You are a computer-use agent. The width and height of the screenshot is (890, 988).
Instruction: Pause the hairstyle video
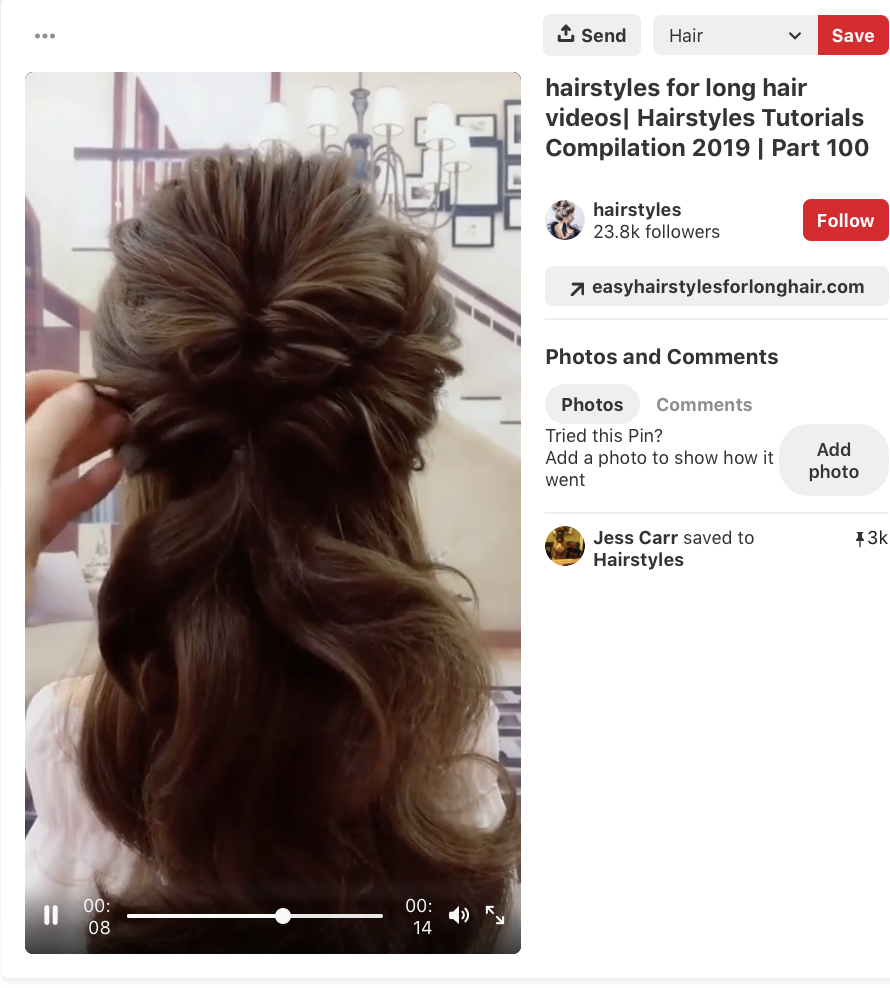(51, 915)
